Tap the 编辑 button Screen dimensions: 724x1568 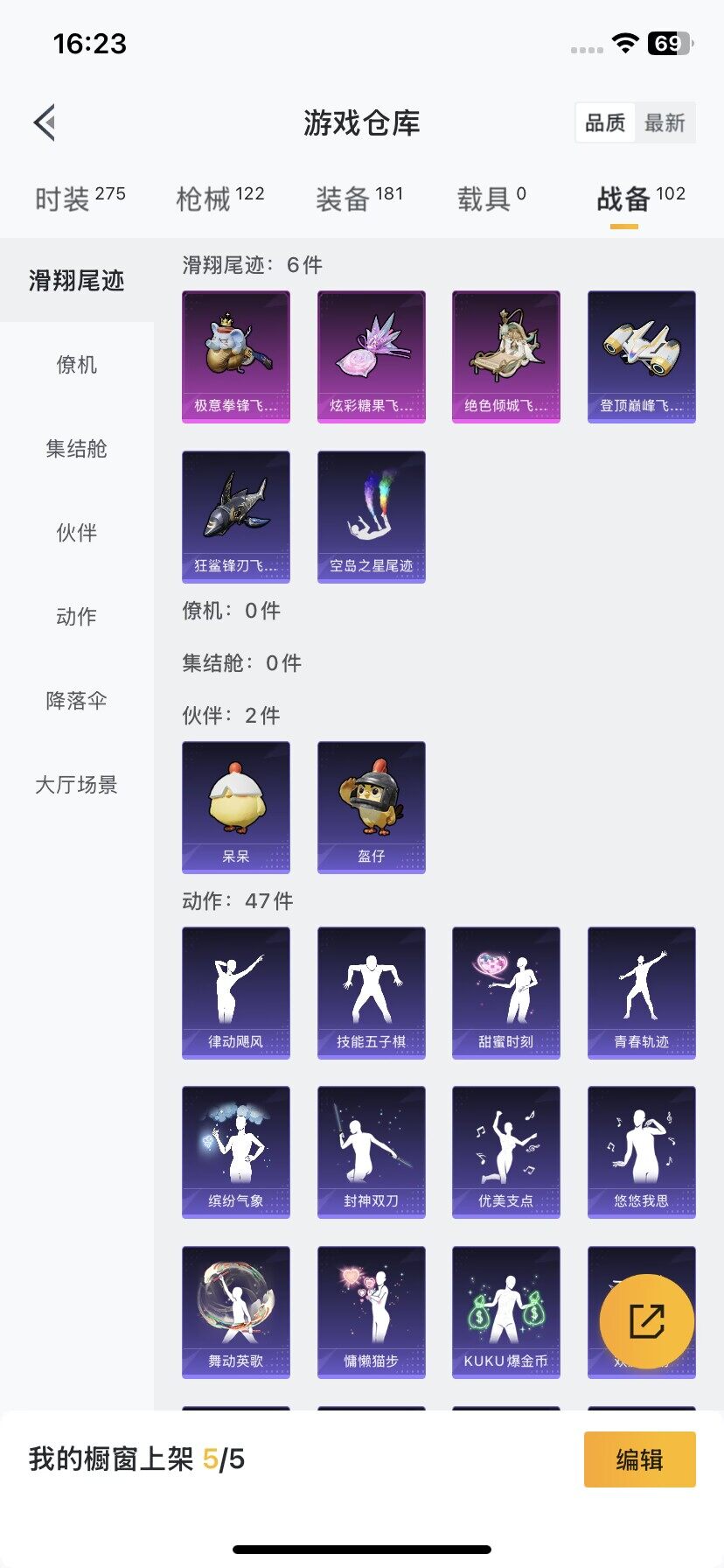(639, 1459)
